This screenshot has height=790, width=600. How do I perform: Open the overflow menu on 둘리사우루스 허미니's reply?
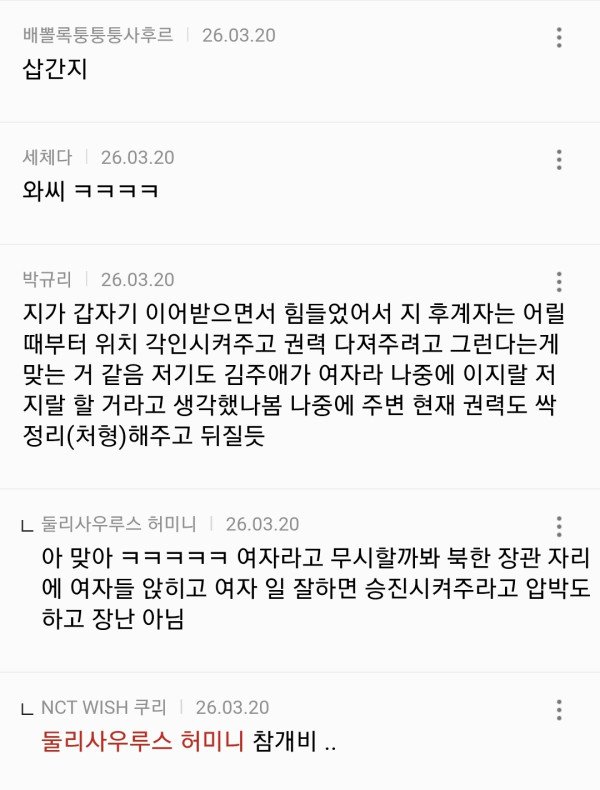pos(559,527)
